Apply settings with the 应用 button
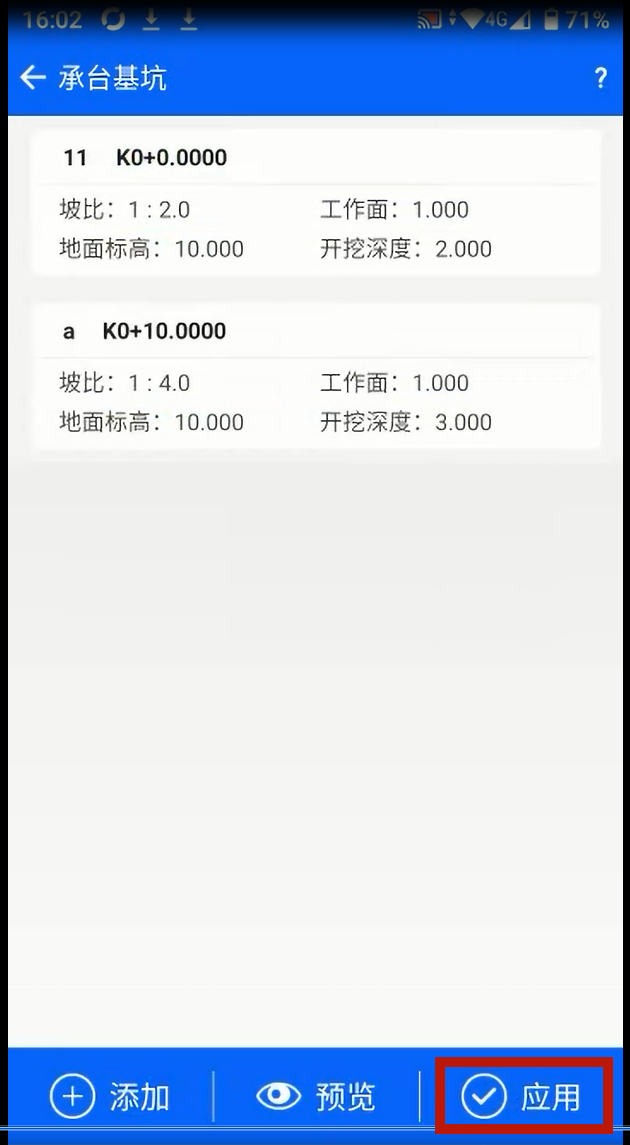630x1145 pixels. (x=523, y=1096)
